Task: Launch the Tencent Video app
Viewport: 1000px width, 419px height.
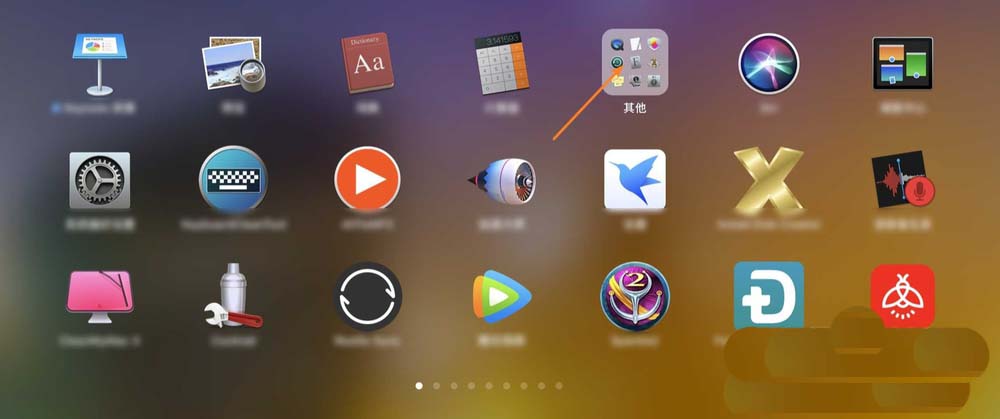Action: 502,297
